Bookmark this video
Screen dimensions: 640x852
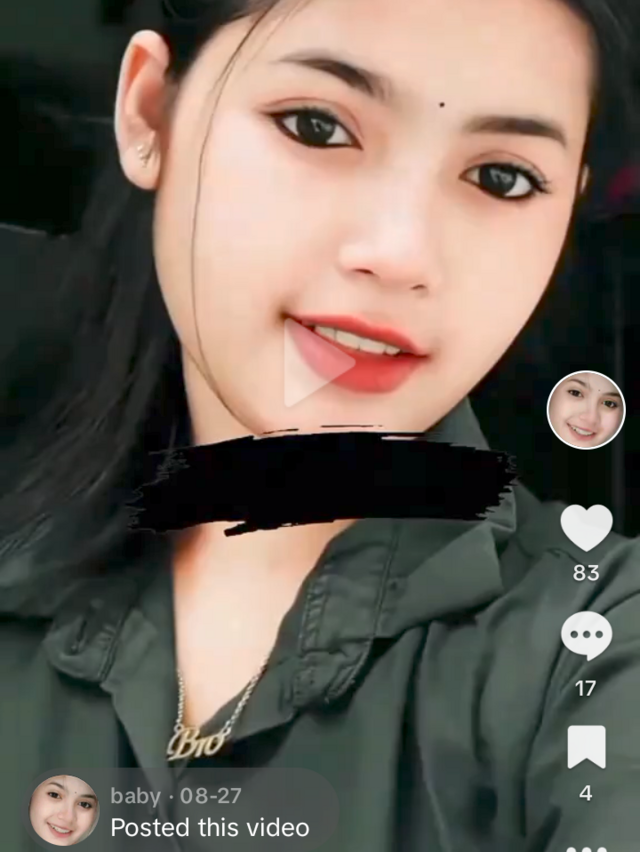(x=586, y=747)
